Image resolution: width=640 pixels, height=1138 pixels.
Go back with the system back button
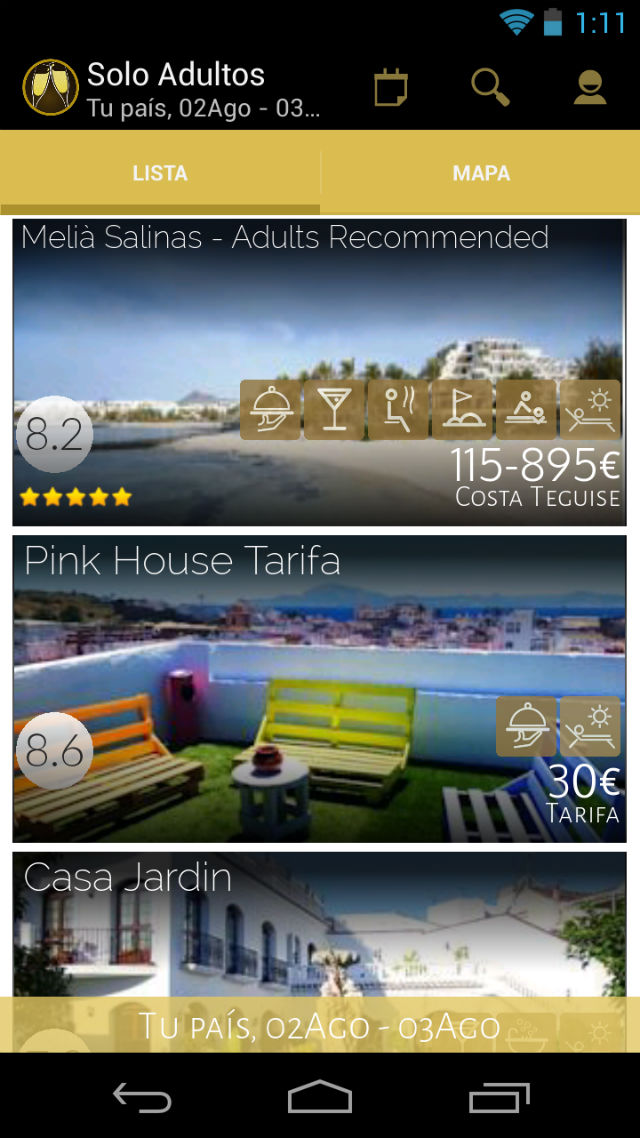[142, 1097]
